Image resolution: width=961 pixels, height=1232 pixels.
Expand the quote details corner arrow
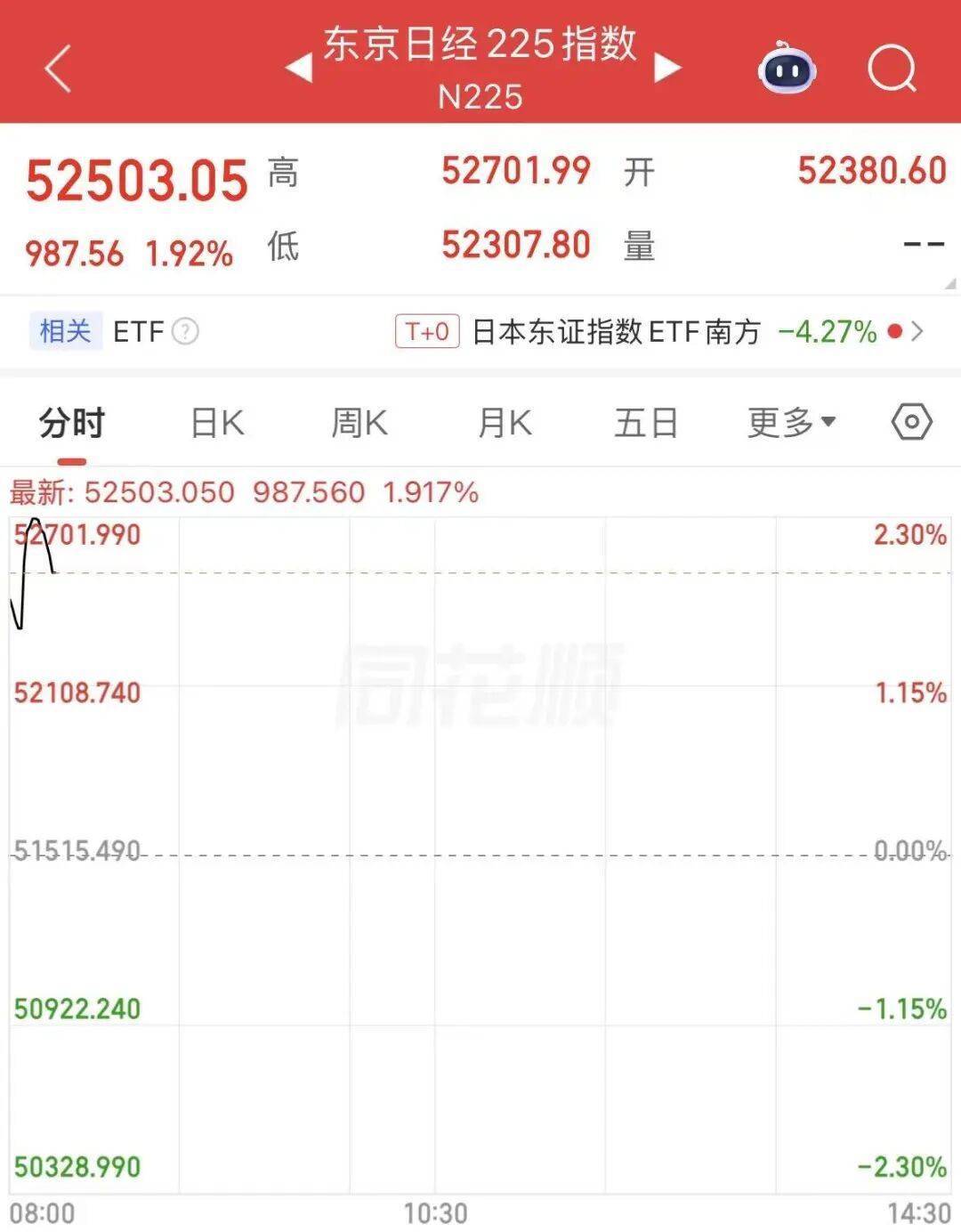(x=949, y=284)
